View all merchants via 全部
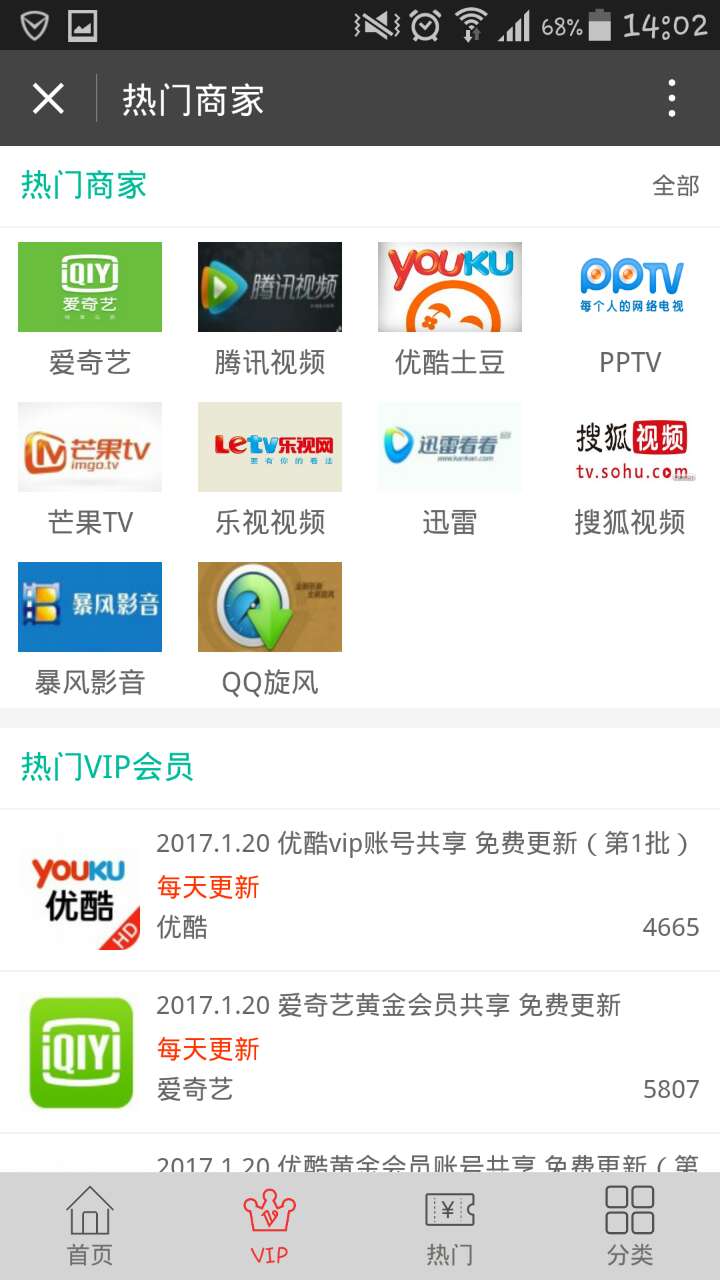Viewport: 720px width, 1280px height. [675, 186]
